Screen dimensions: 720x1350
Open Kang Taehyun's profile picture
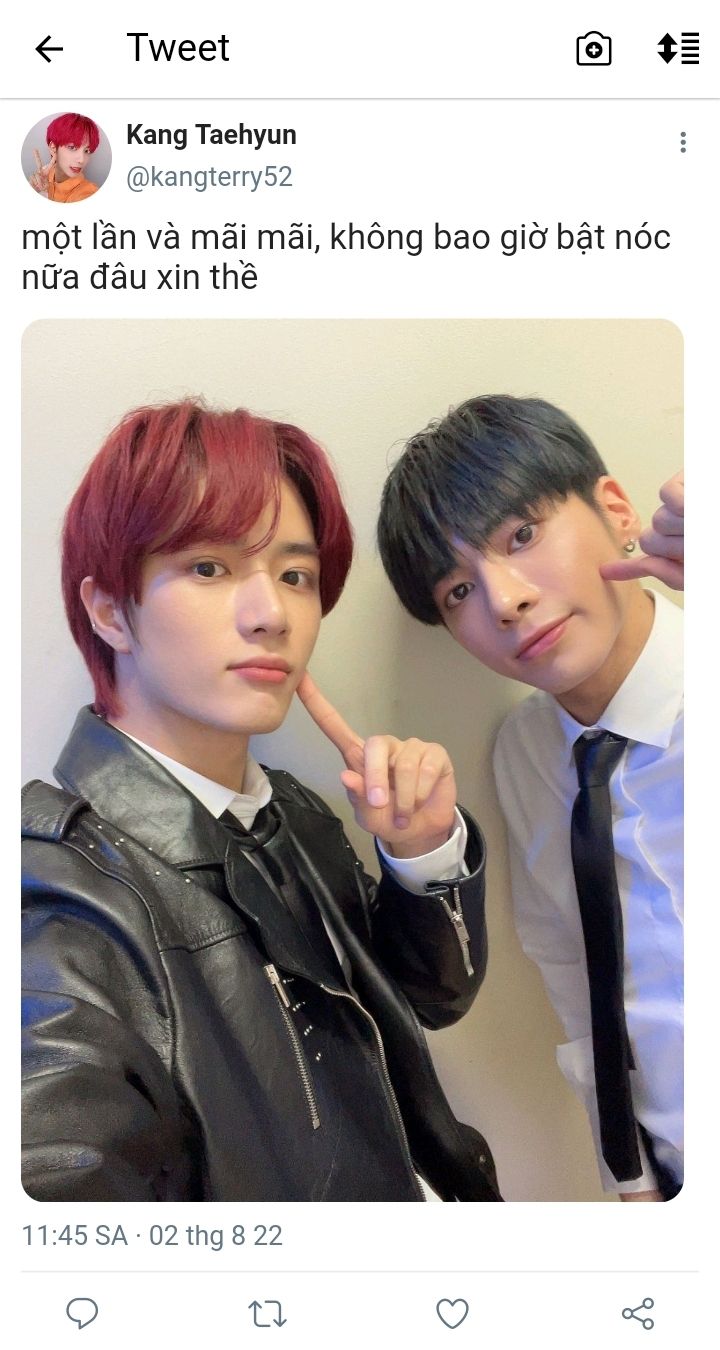click(x=66, y=157)
